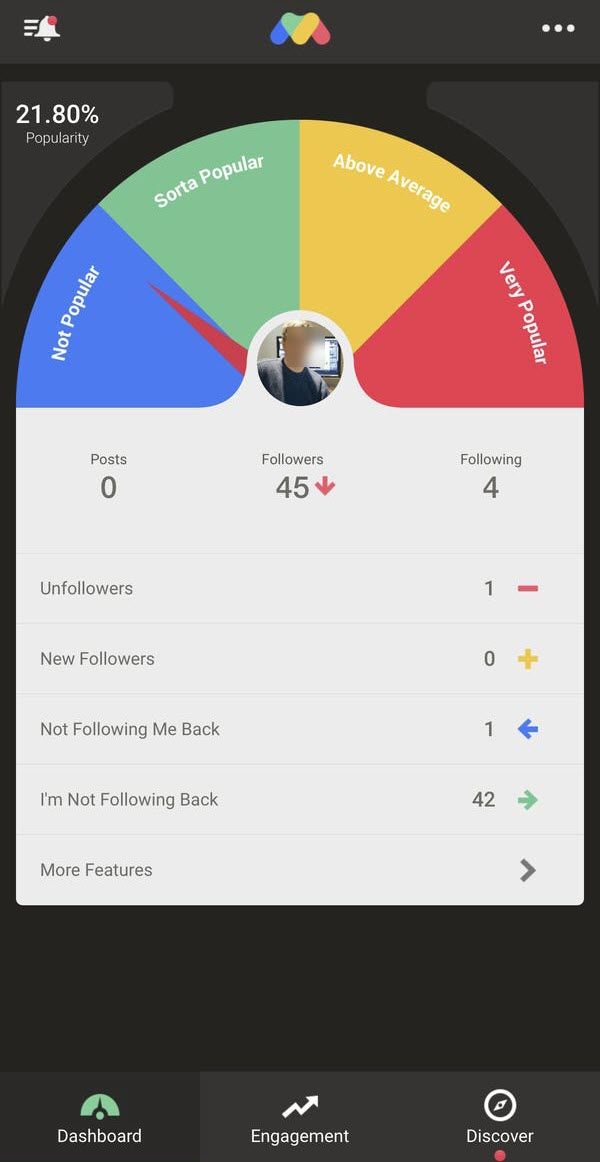
Task: Open I'm Not Following Back list
Action: click(299, 800)
